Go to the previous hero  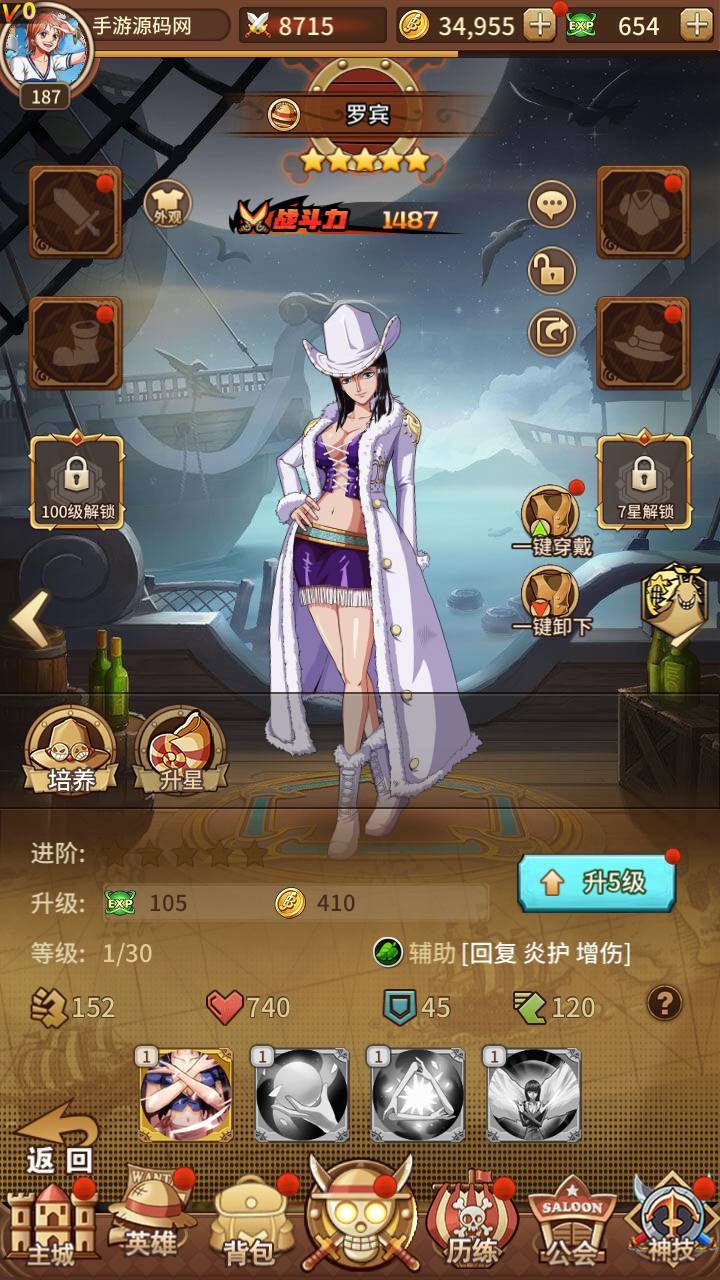[29, 620]
